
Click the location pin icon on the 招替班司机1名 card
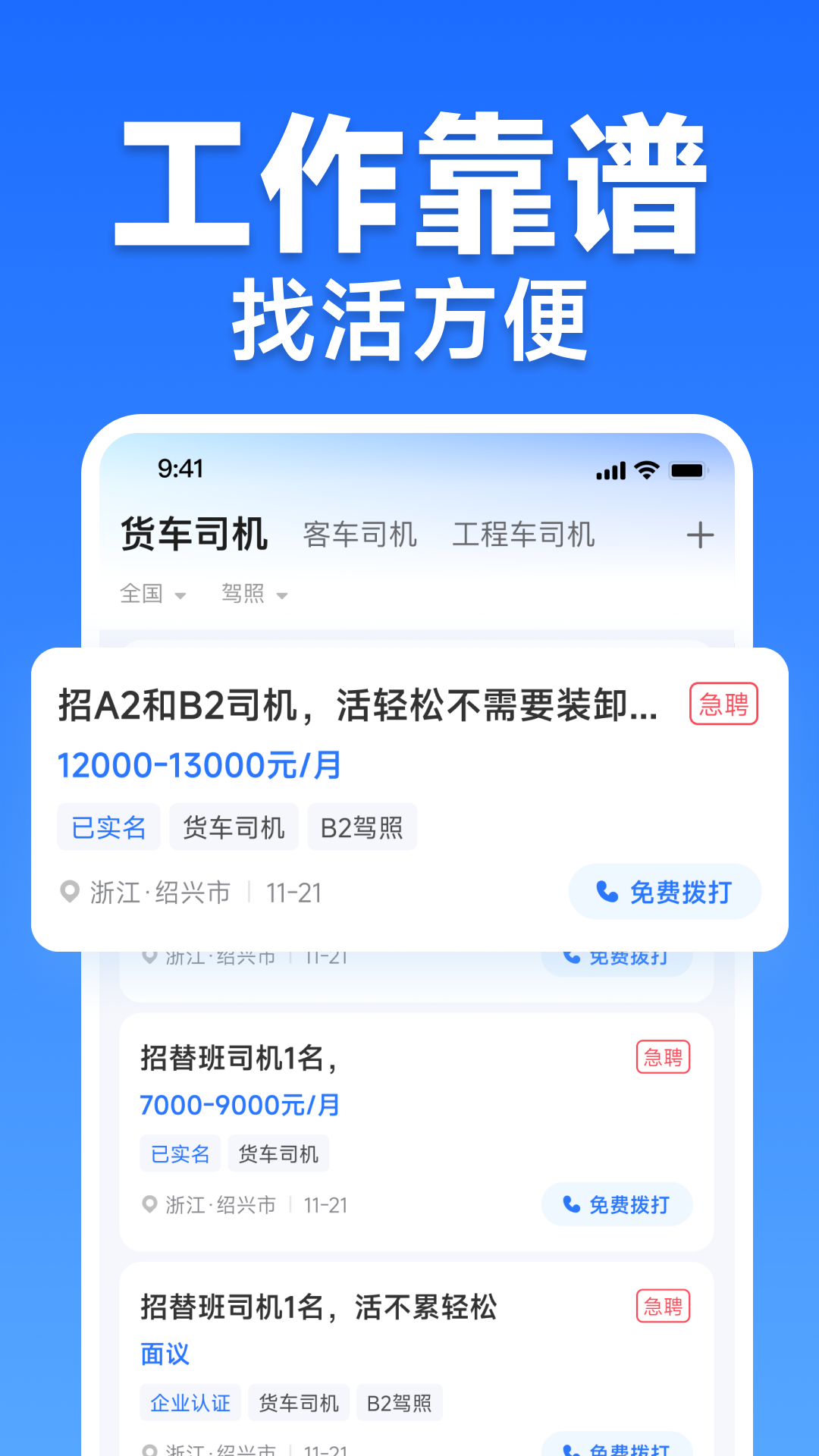tap(150, 1205)
